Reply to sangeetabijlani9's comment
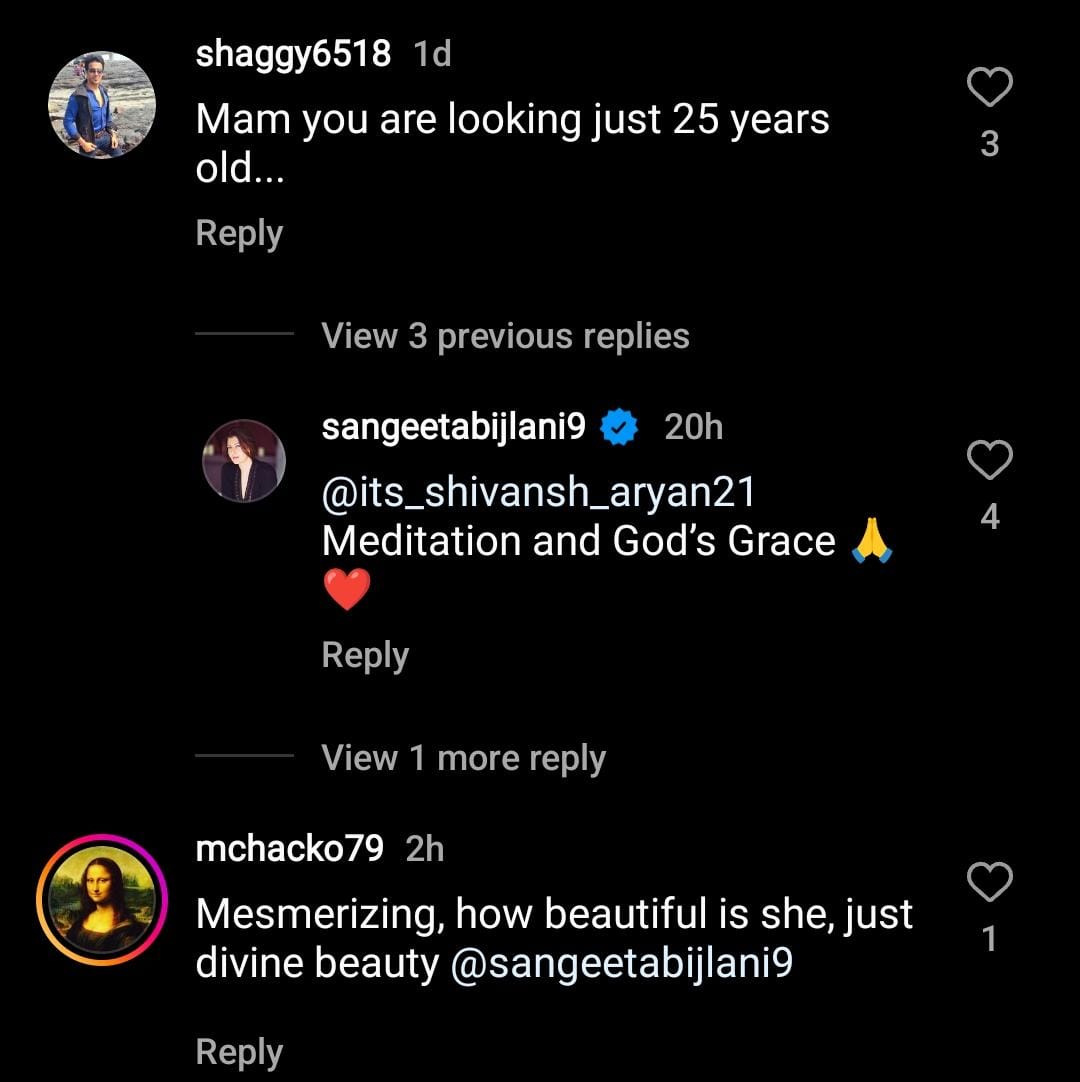The image size is (1080, 1082). pyautogui.click(x=365, y=656)
